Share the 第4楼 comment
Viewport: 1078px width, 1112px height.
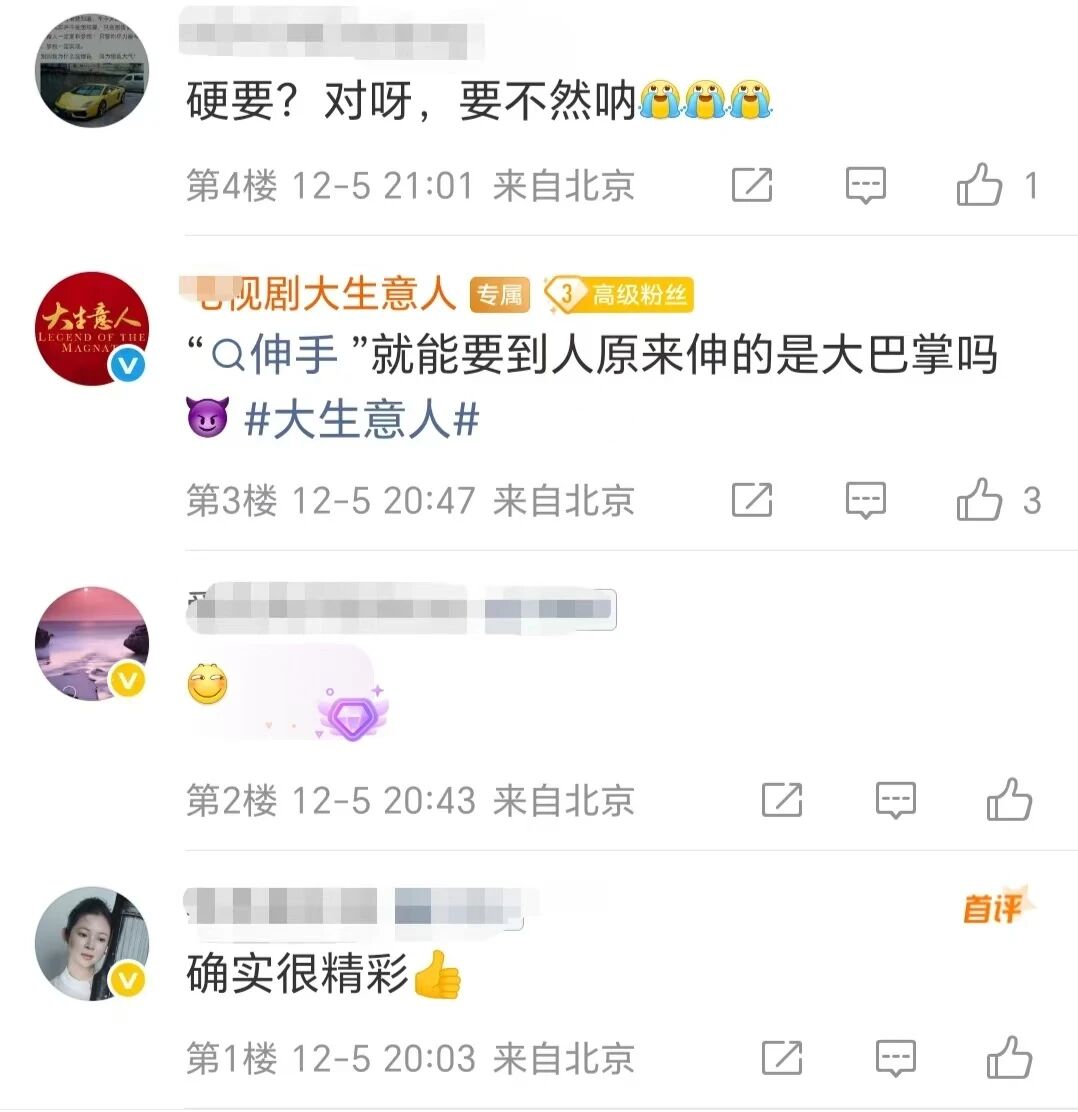(752, 186)
